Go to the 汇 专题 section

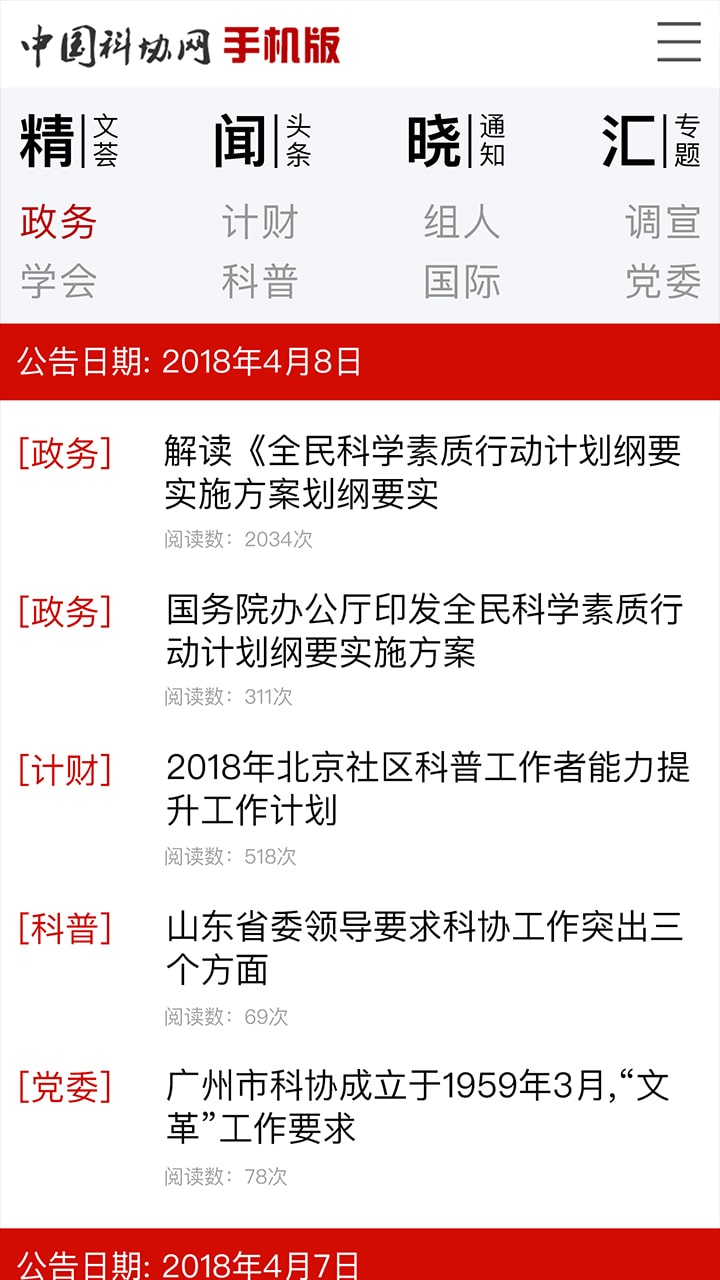coord(651,141)
